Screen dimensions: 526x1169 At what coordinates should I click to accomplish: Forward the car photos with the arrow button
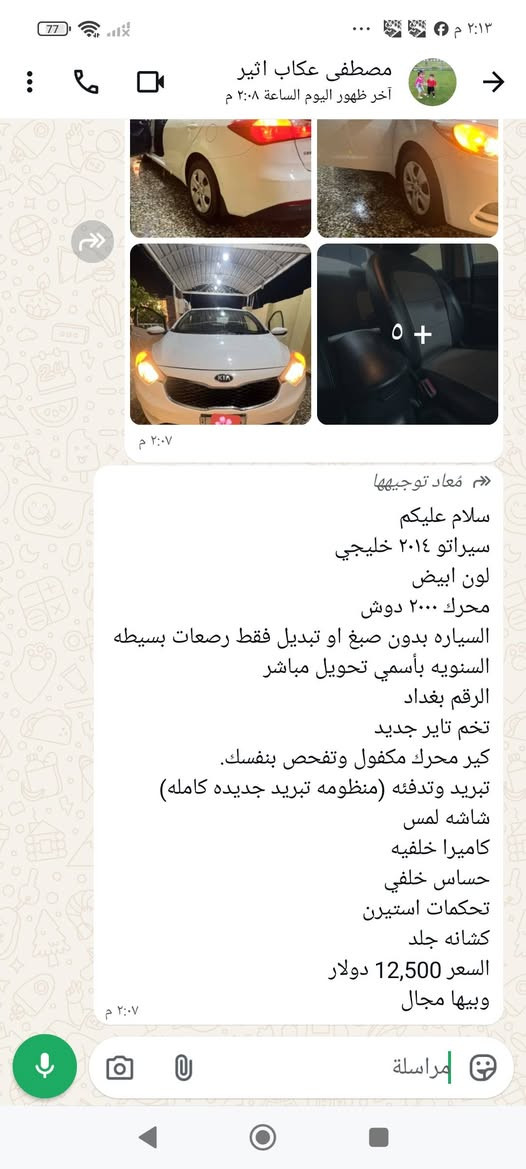click(93, 241)
